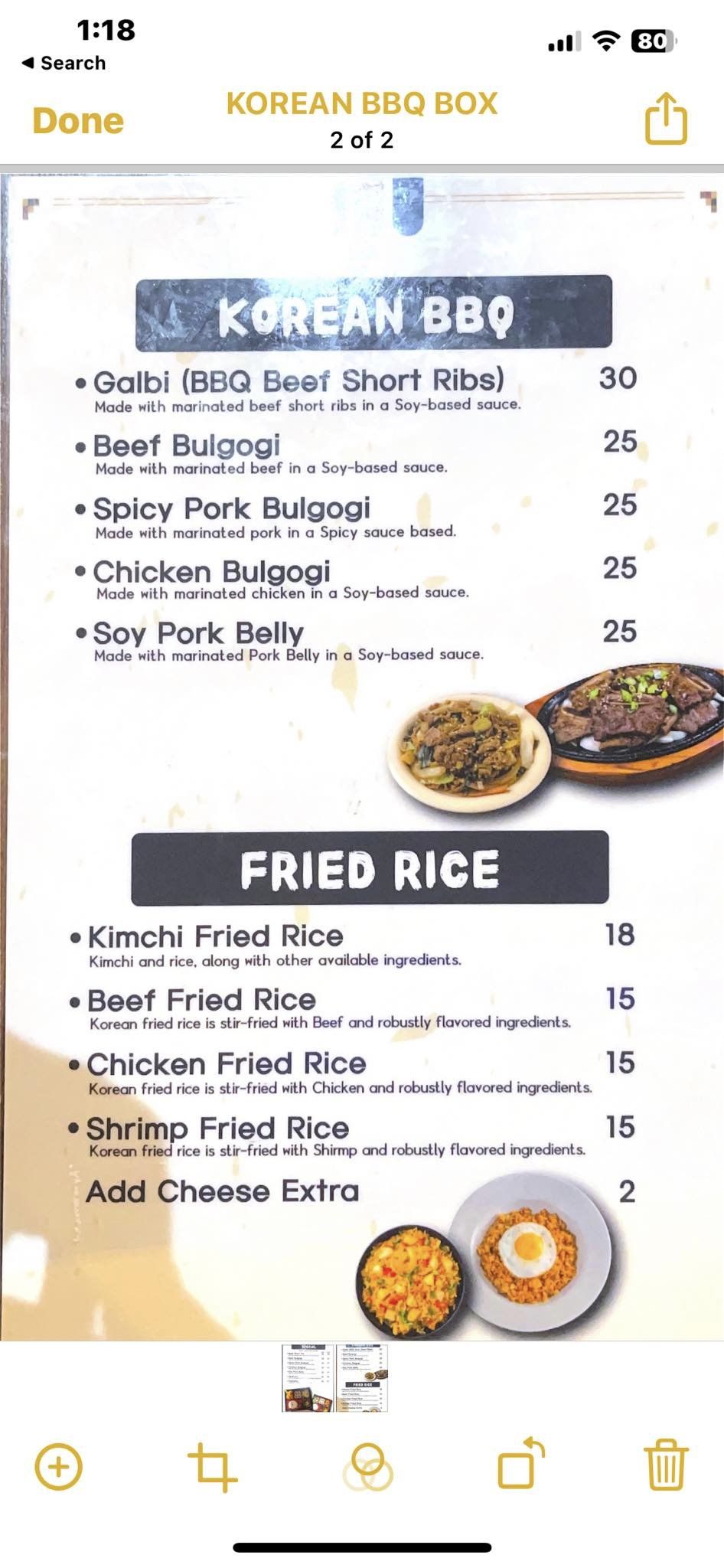The image size is (724, 1568).
Task: Add another scanned page
Action: pyautogui.click(x=58, y=1466)
